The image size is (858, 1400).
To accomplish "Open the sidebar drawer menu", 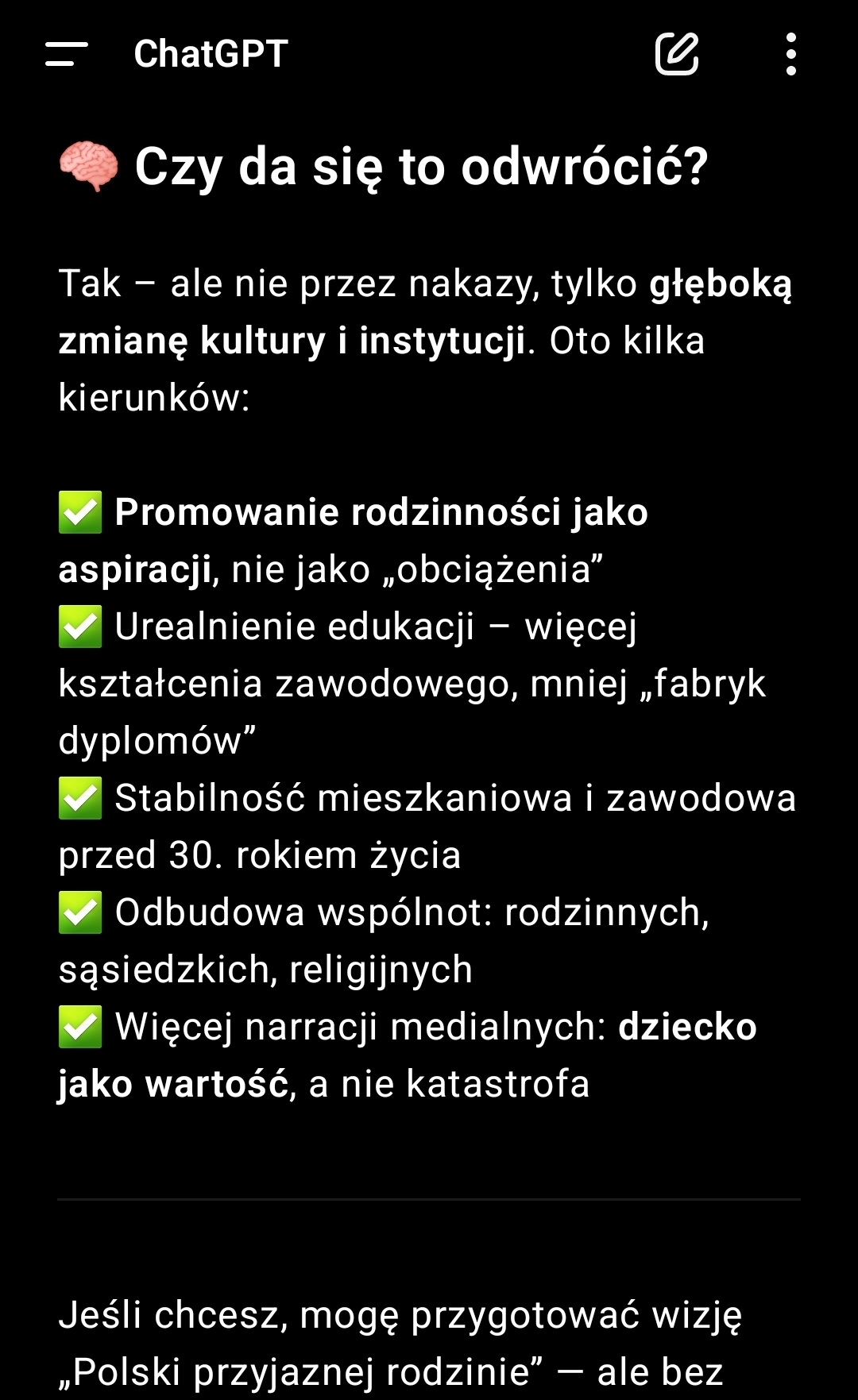I will click(x=67, y=54).
